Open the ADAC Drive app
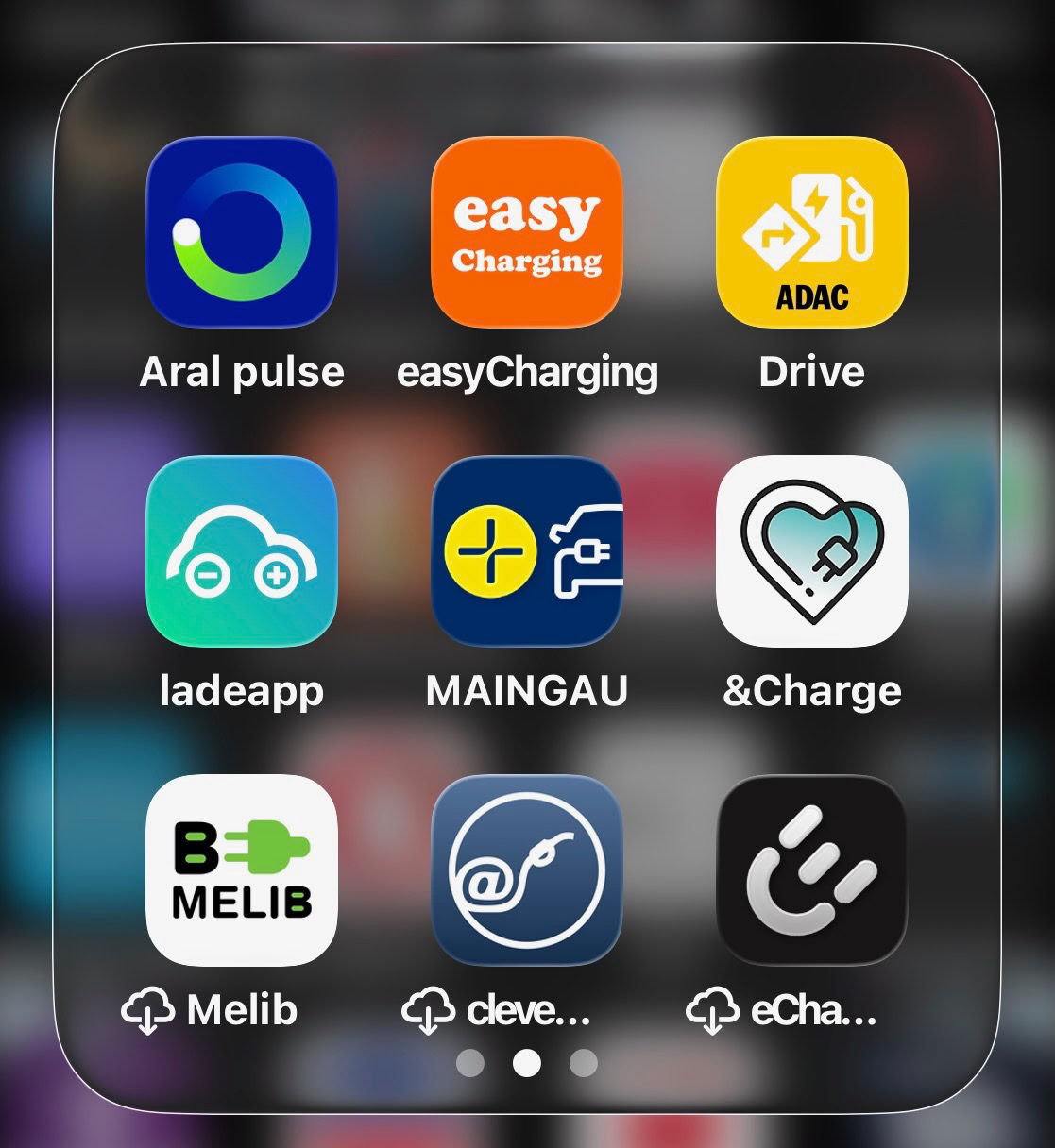 point(812,232)
